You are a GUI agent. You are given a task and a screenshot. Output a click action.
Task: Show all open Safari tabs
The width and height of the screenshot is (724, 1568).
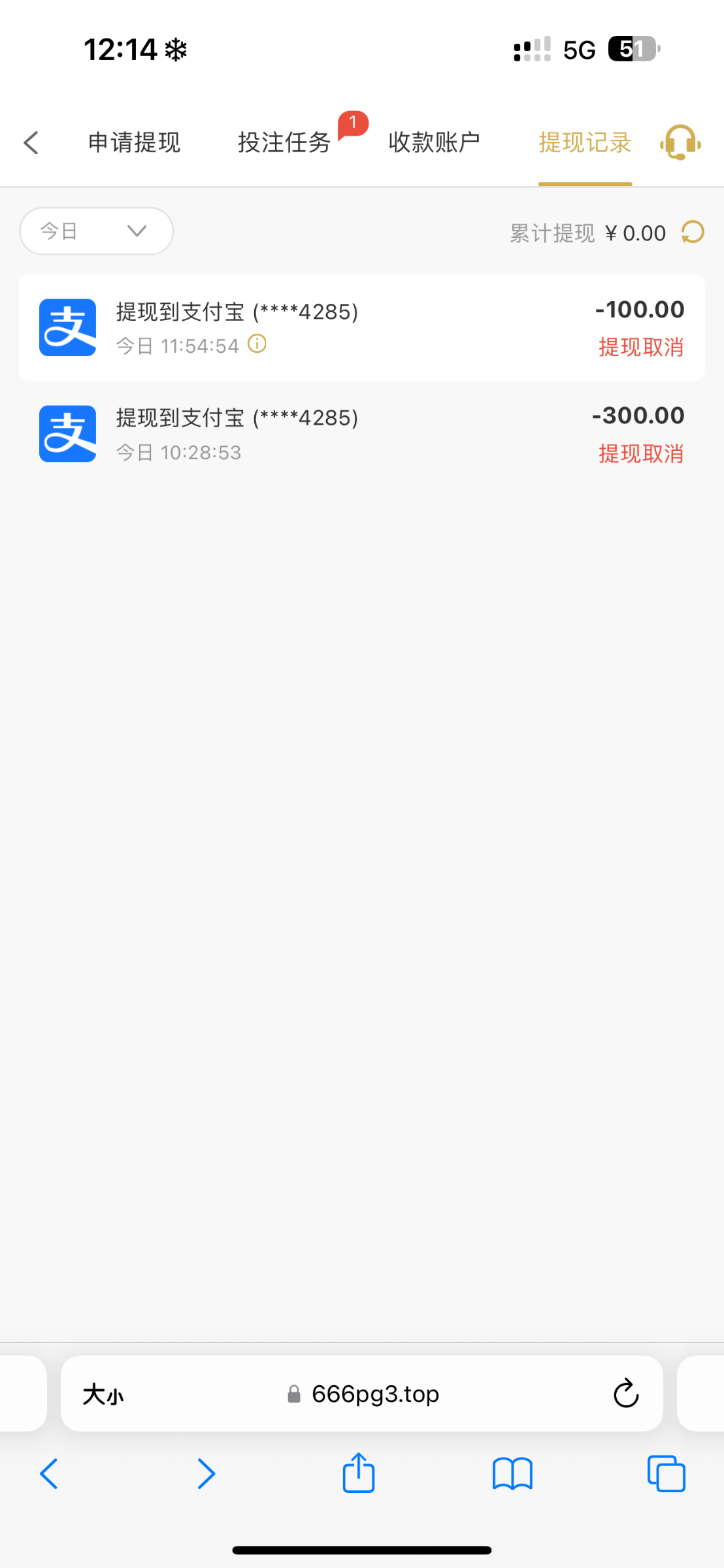point(666,1474)
